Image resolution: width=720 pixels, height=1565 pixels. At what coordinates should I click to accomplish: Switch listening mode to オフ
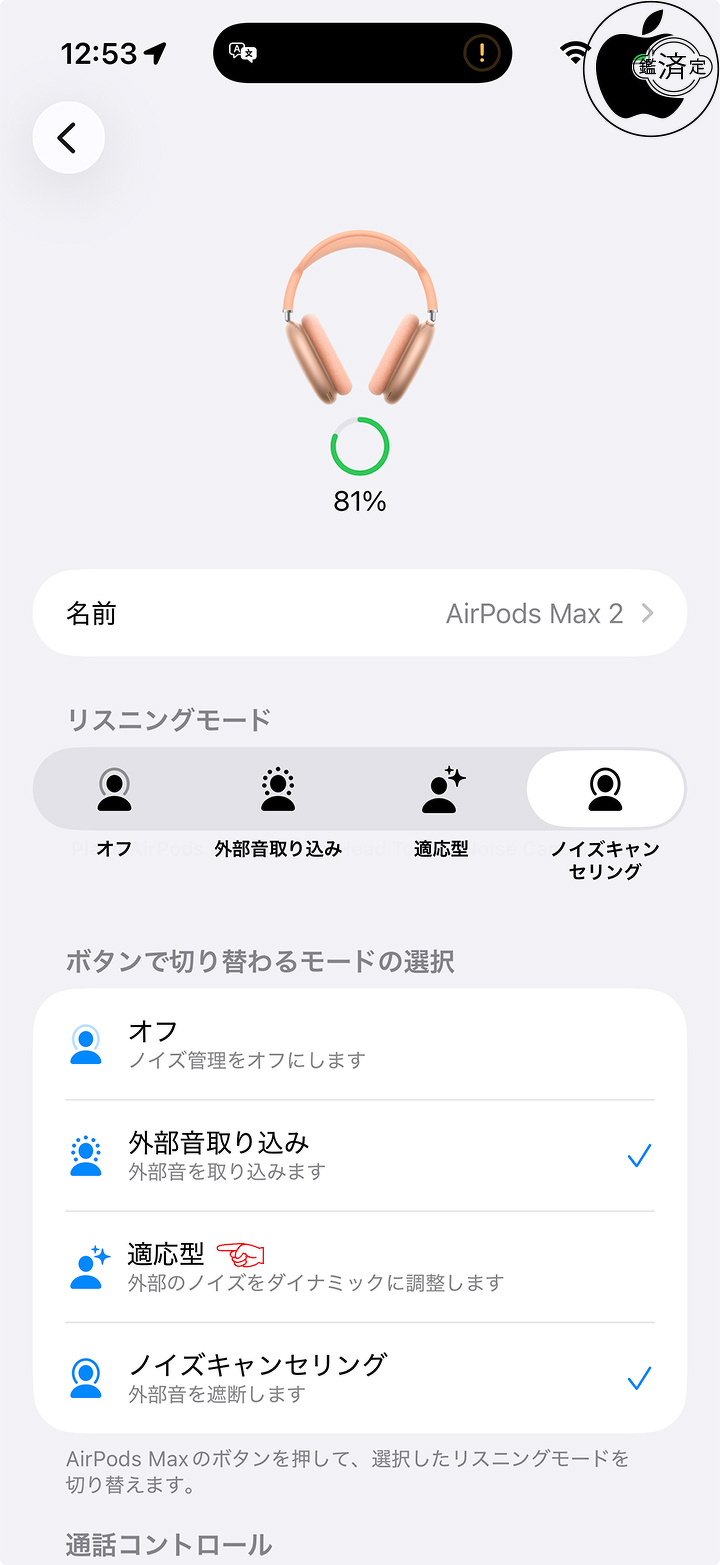pyautogui.click(x=115, y=790)
